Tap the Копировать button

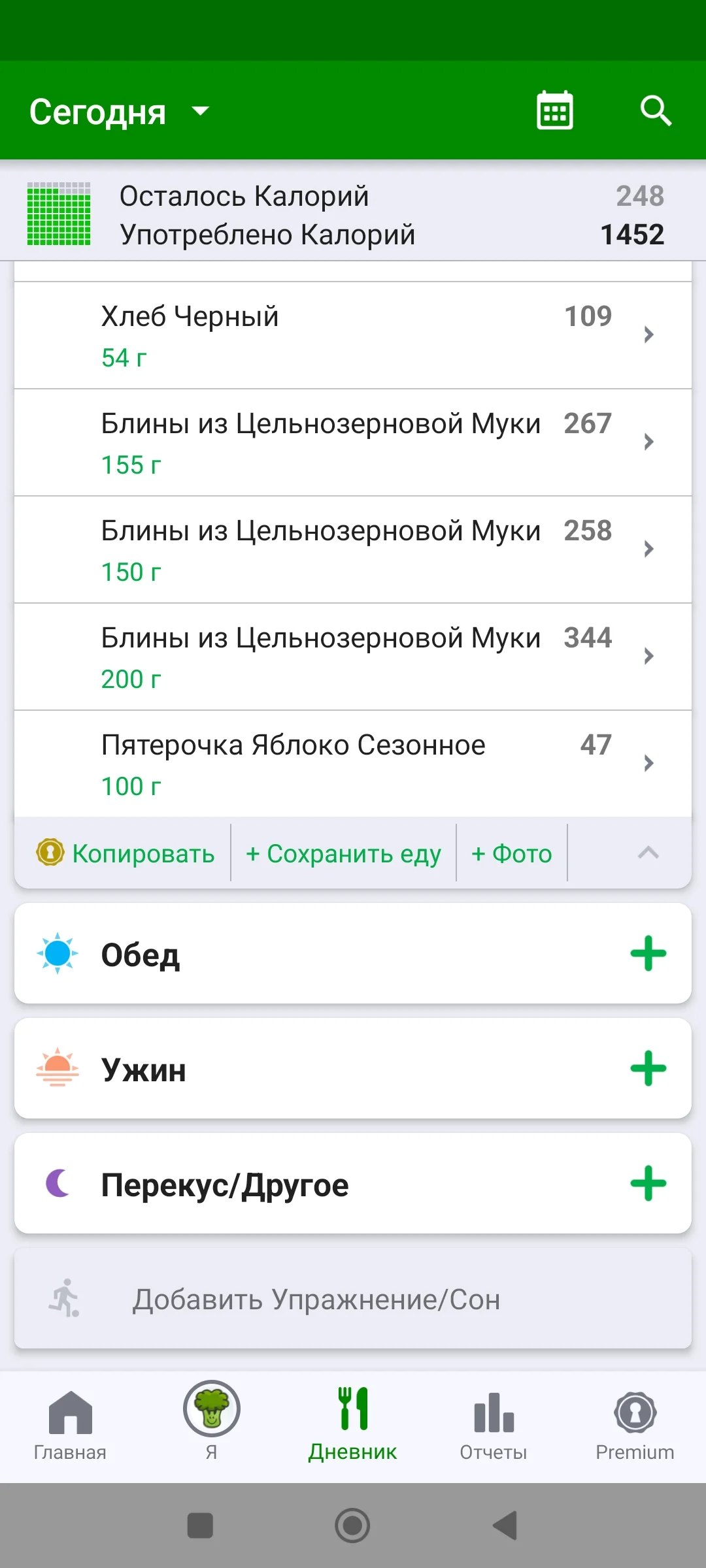pyautogui.click(x=126, y=853)
